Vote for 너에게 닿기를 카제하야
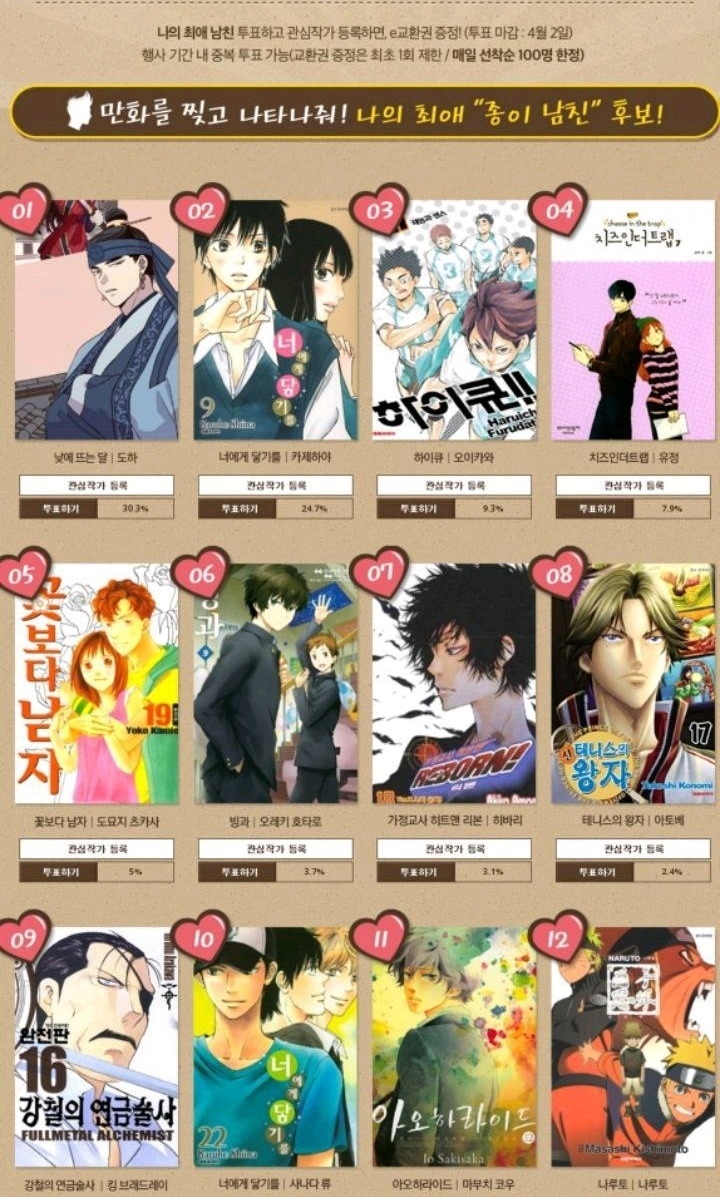 click(237, 508)
